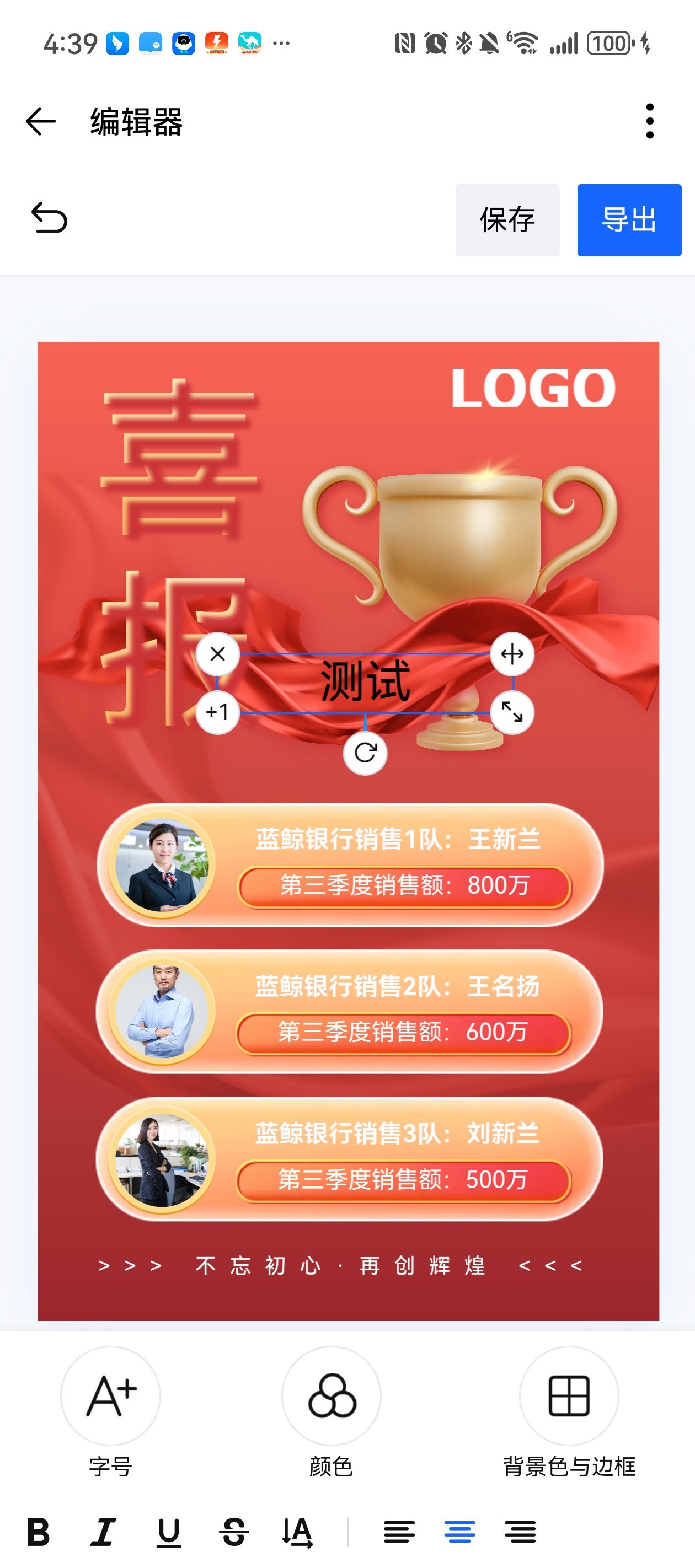Open the 字号 font size option
The width and height of the screenshot is (695, 1568).
(110, 1395)
